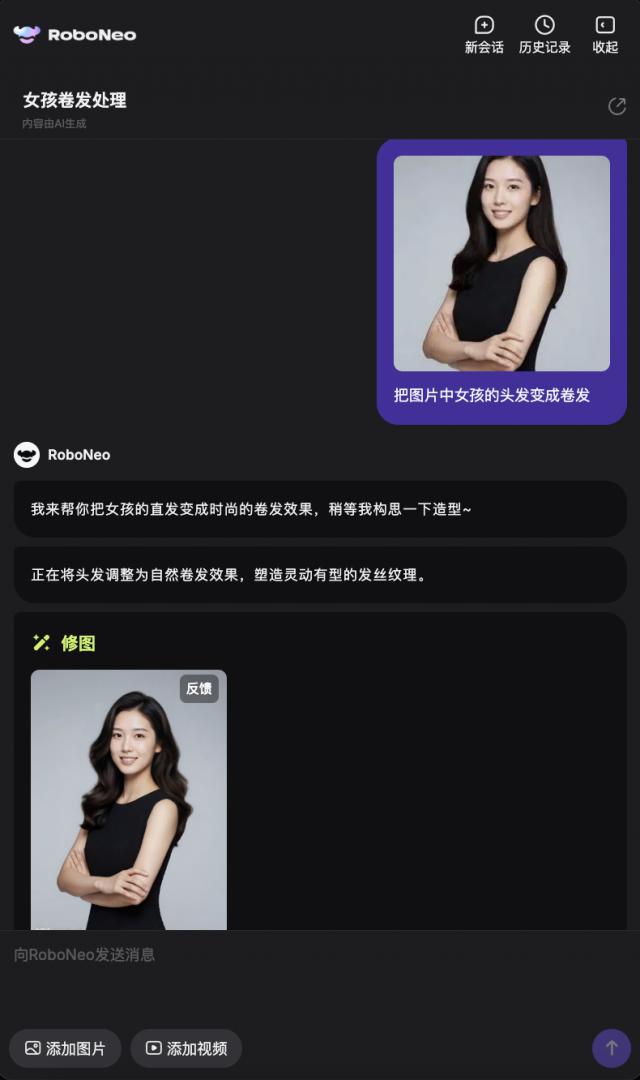The width and height of the screenshot is (640, 1080).
Task: Open the uploaded straight-hair photo
Action: (501, 263)
